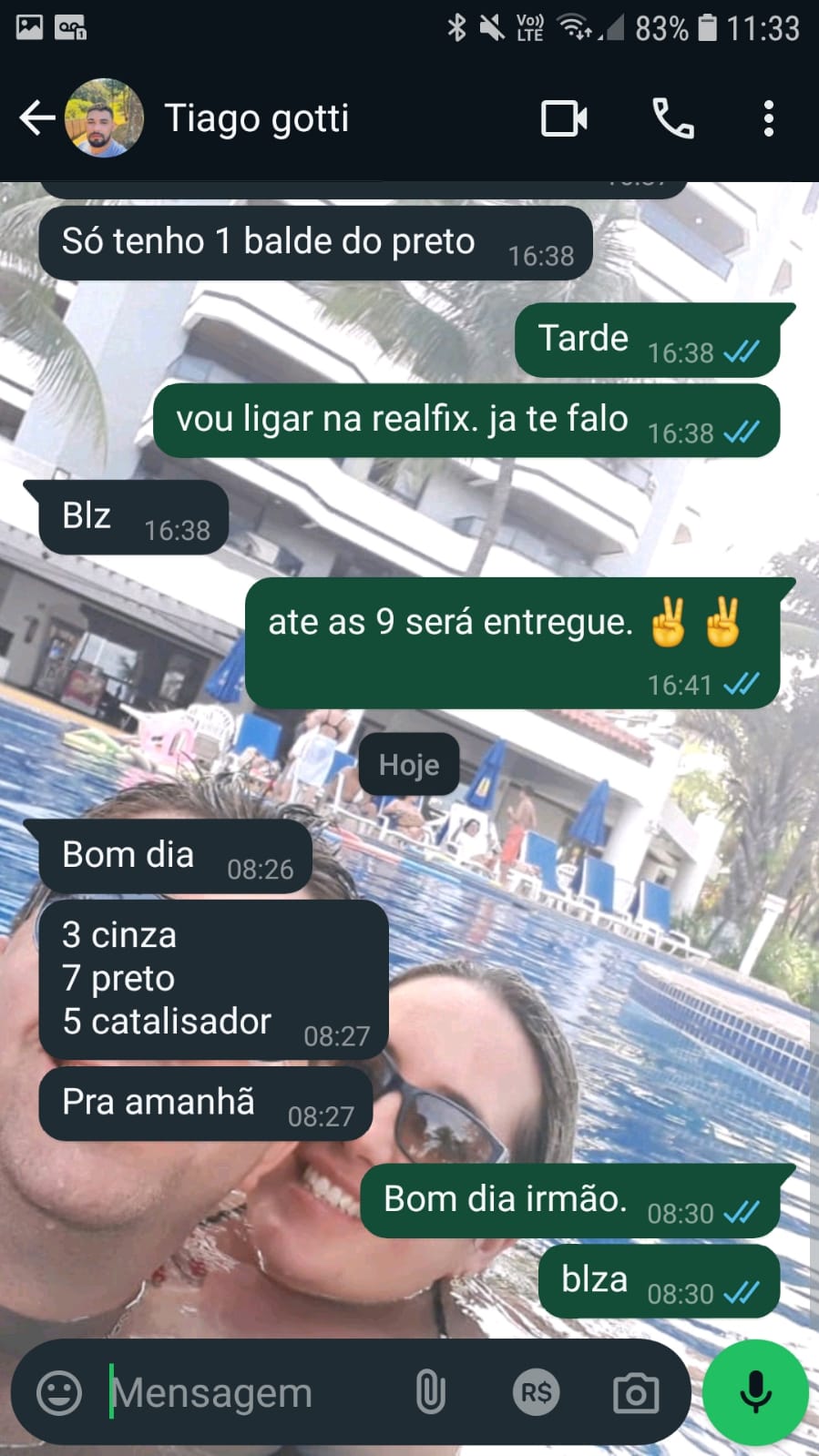Open the overflow menu
The width and height of the screenshot is (819, 1456).
click(x=769, y=119)
